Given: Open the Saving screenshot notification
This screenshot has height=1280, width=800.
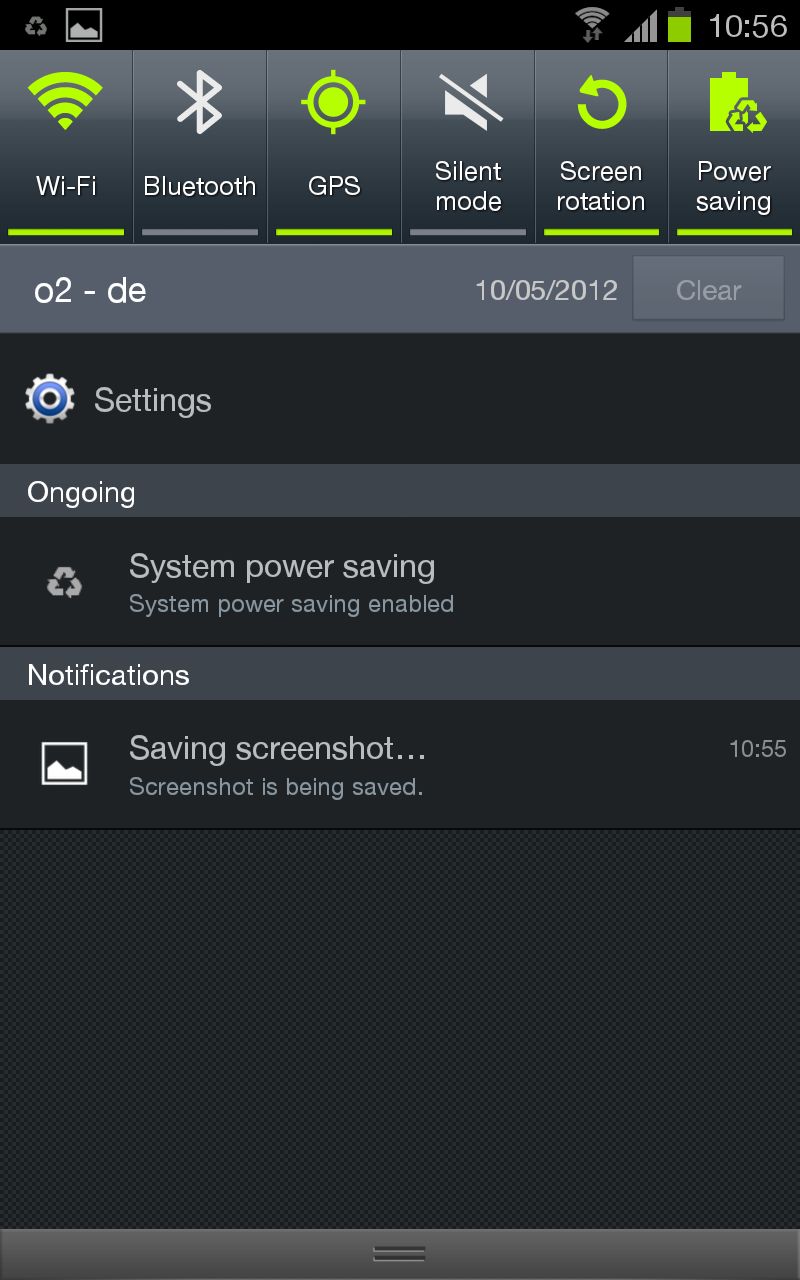Looking at the screenshot, I should point(400,765).
